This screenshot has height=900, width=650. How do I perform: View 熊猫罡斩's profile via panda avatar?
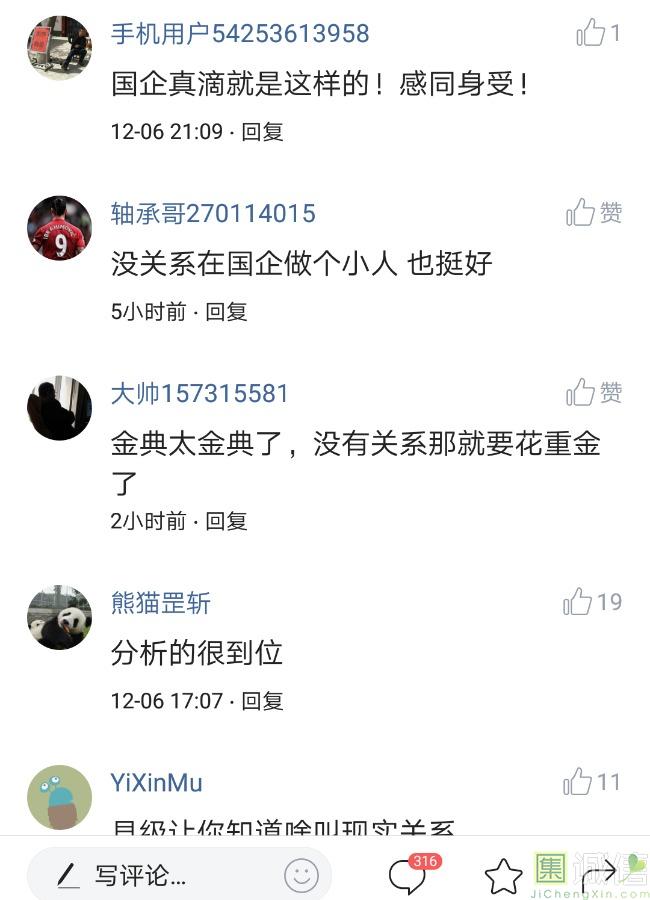coord(59,617)
